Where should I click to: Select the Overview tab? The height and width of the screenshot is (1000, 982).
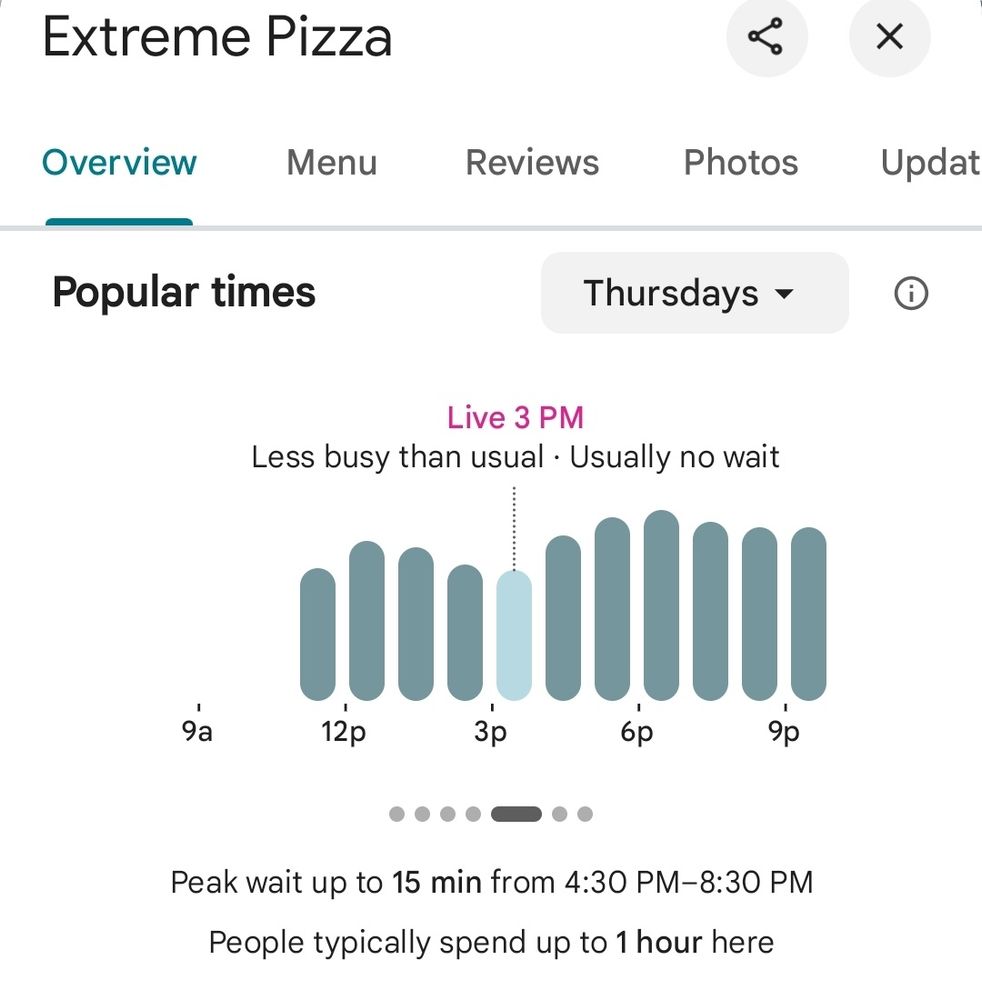click(x=119, y=162)
